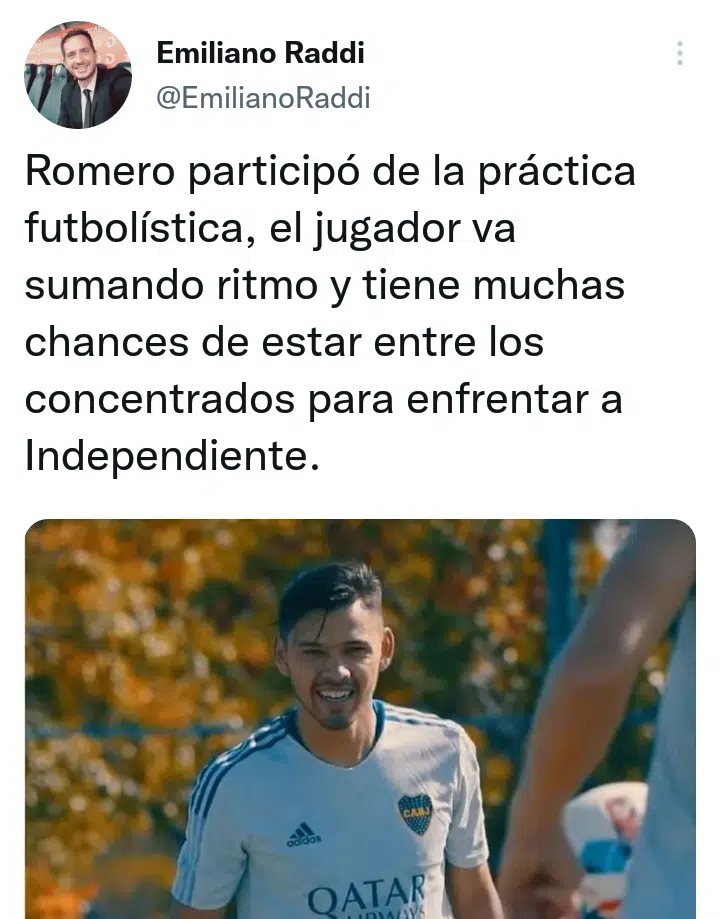Open the @EmilianoRaddi profile handle

pyautogui.click(x=263, y=97)
